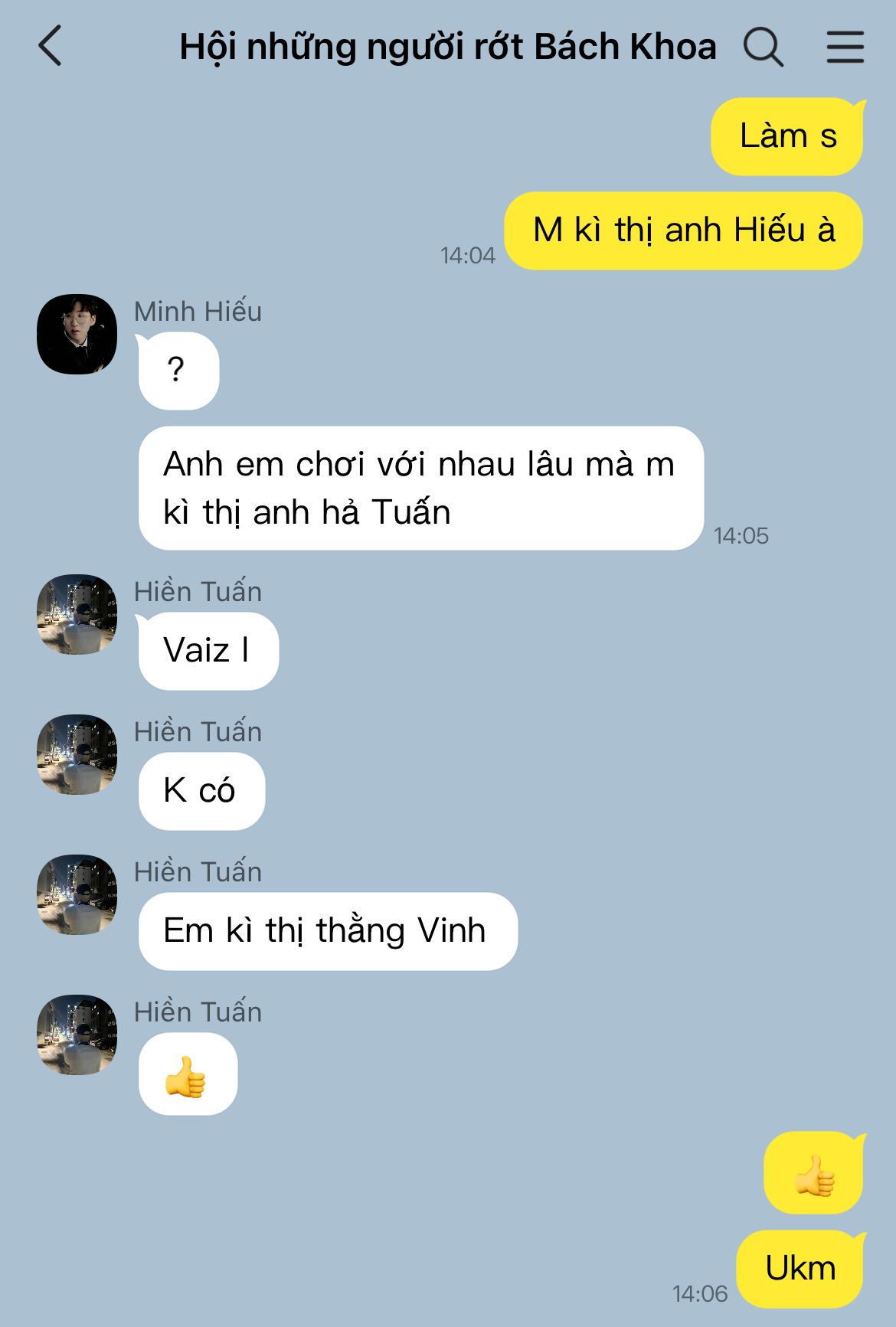
Task: Tap Hiền Tuấn's avatar beside "Em kì thị thằng Vinh"
Action: click(x=77, y=894)
